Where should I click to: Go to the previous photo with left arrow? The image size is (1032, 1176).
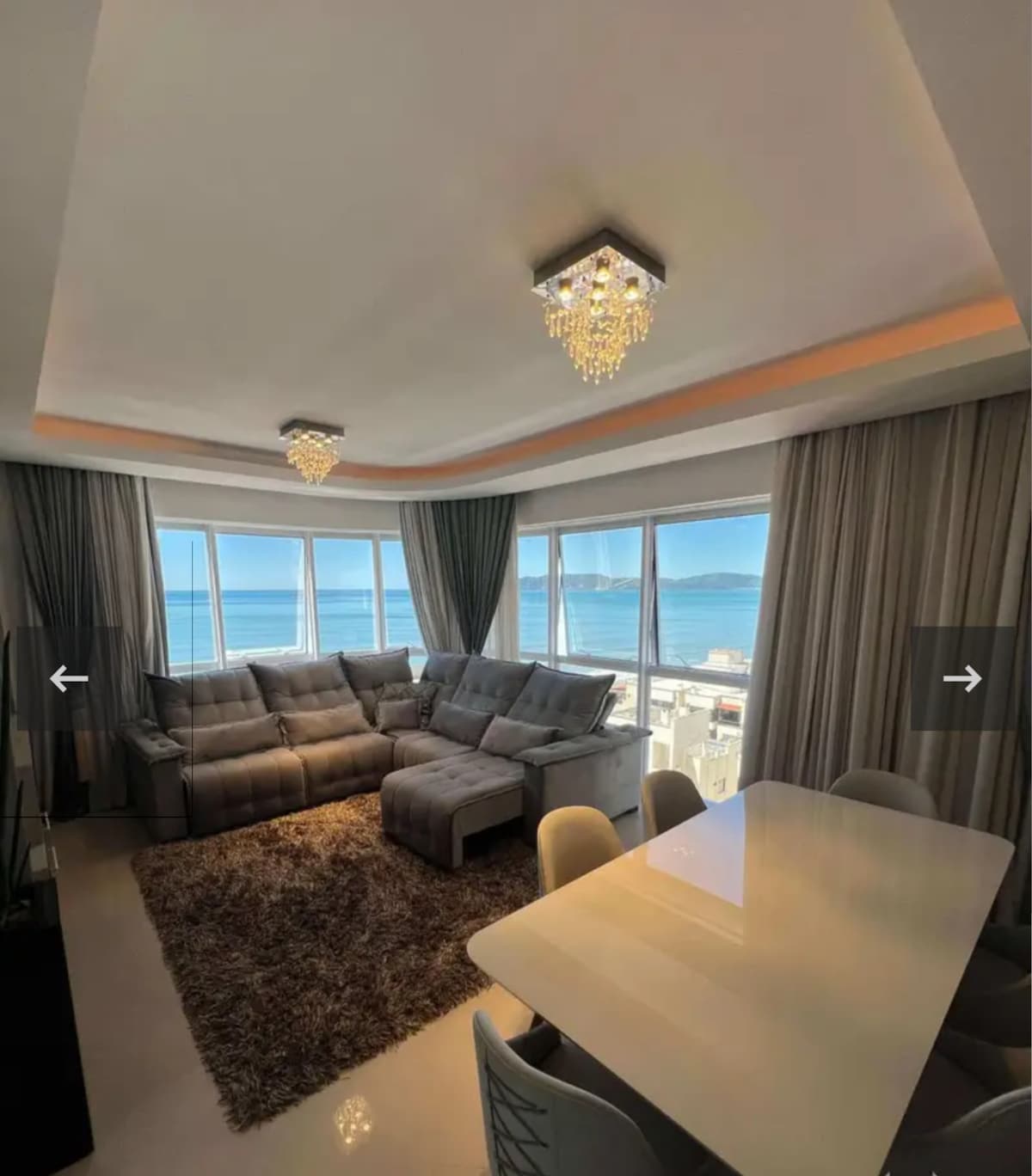coord(69,678)
